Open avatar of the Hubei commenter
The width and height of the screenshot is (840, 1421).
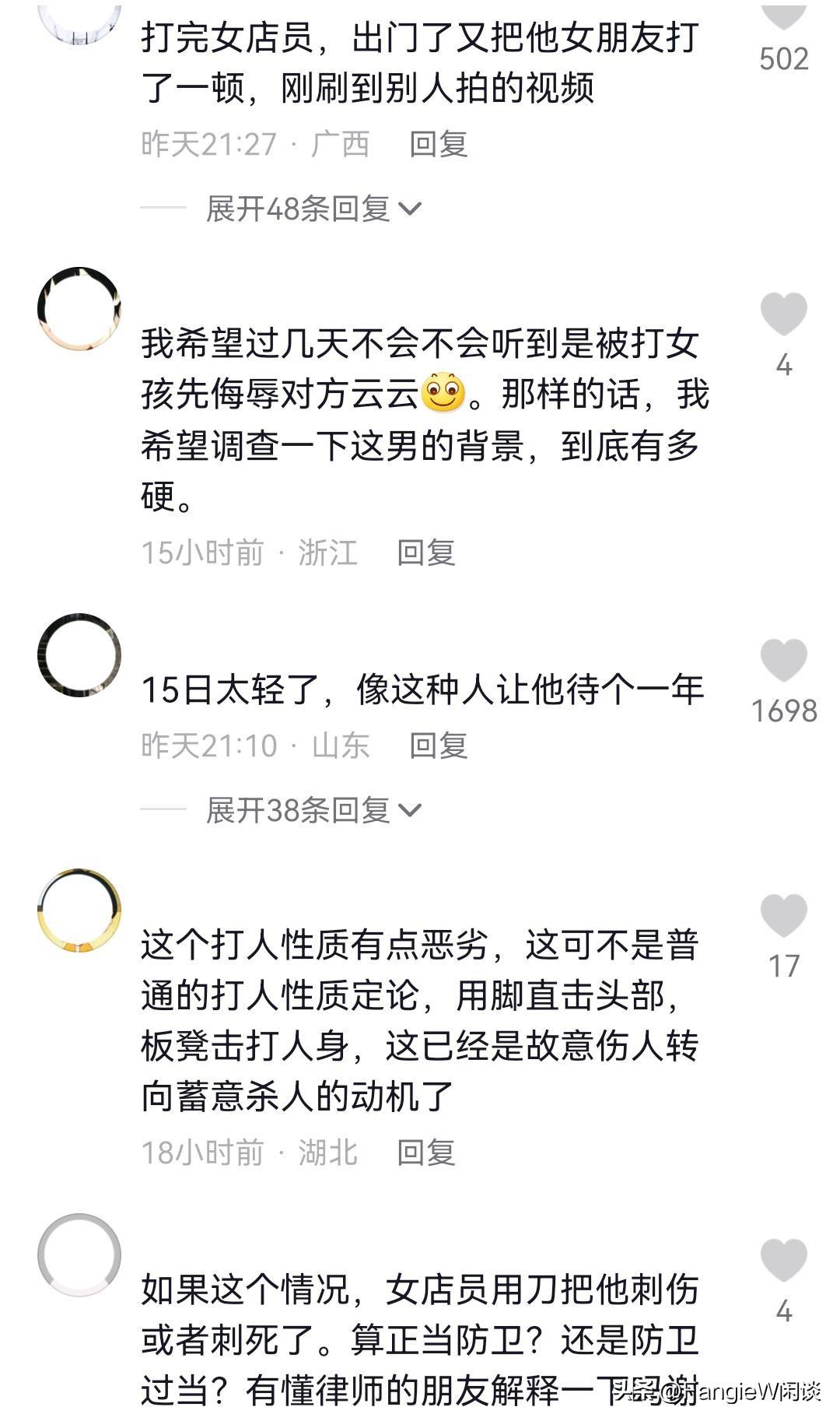tap(79, 910)
